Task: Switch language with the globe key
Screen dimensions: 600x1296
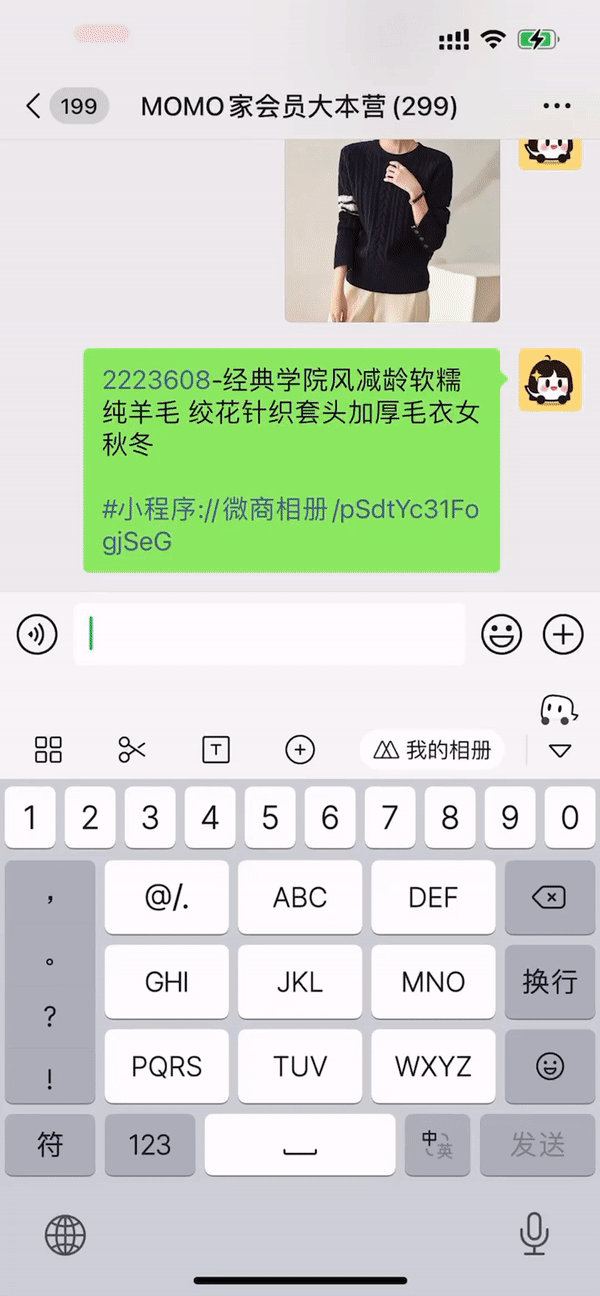Action: (x=65, y=1235)
